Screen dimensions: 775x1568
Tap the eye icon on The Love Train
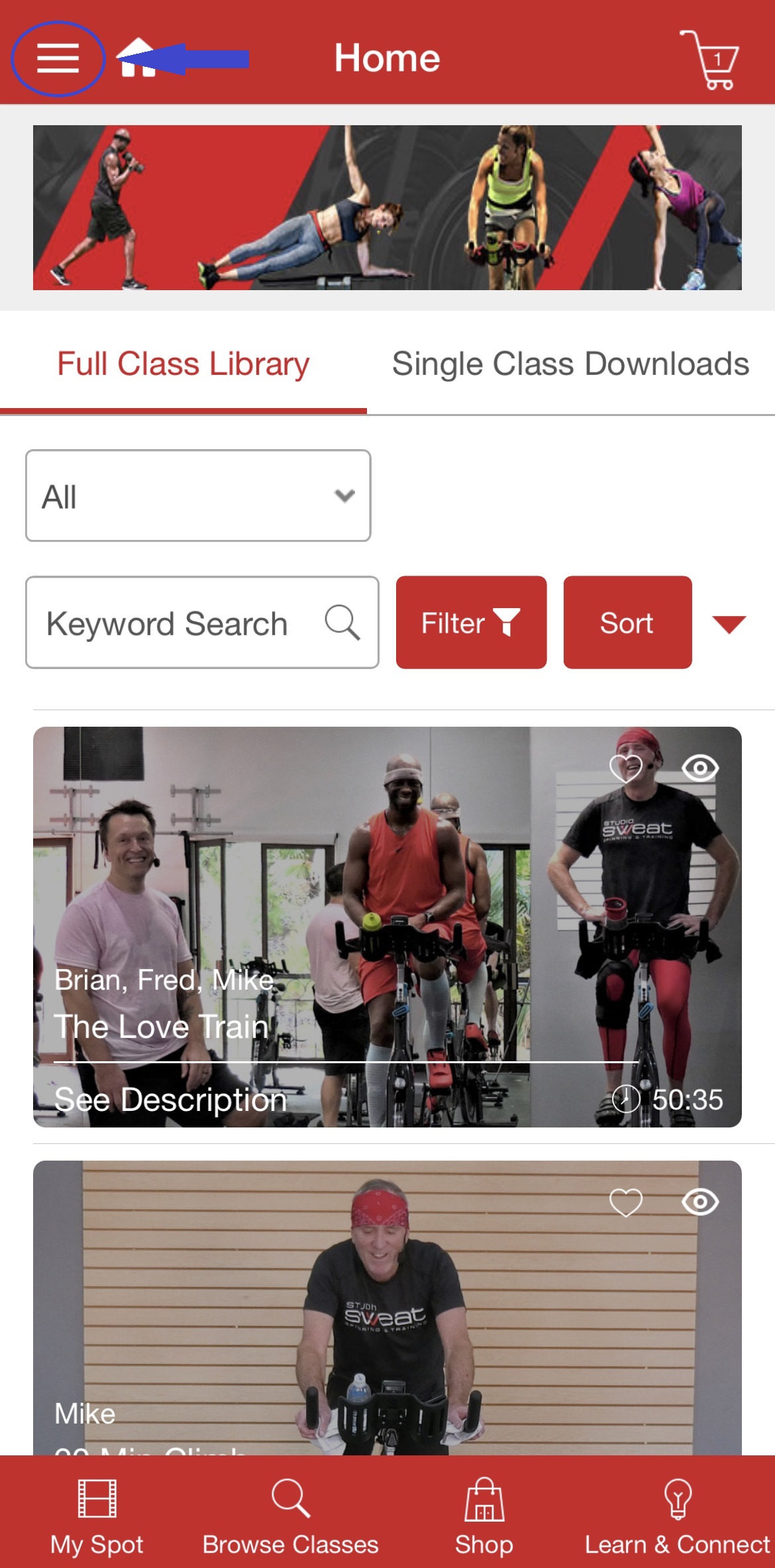point(700,768)
